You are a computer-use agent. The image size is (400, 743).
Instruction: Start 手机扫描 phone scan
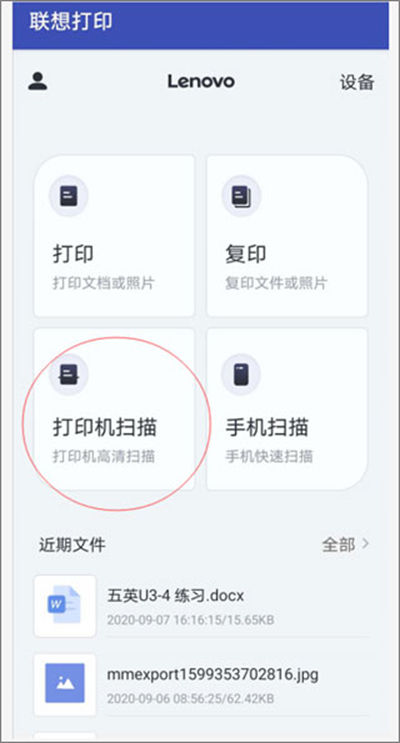(287, 409)
